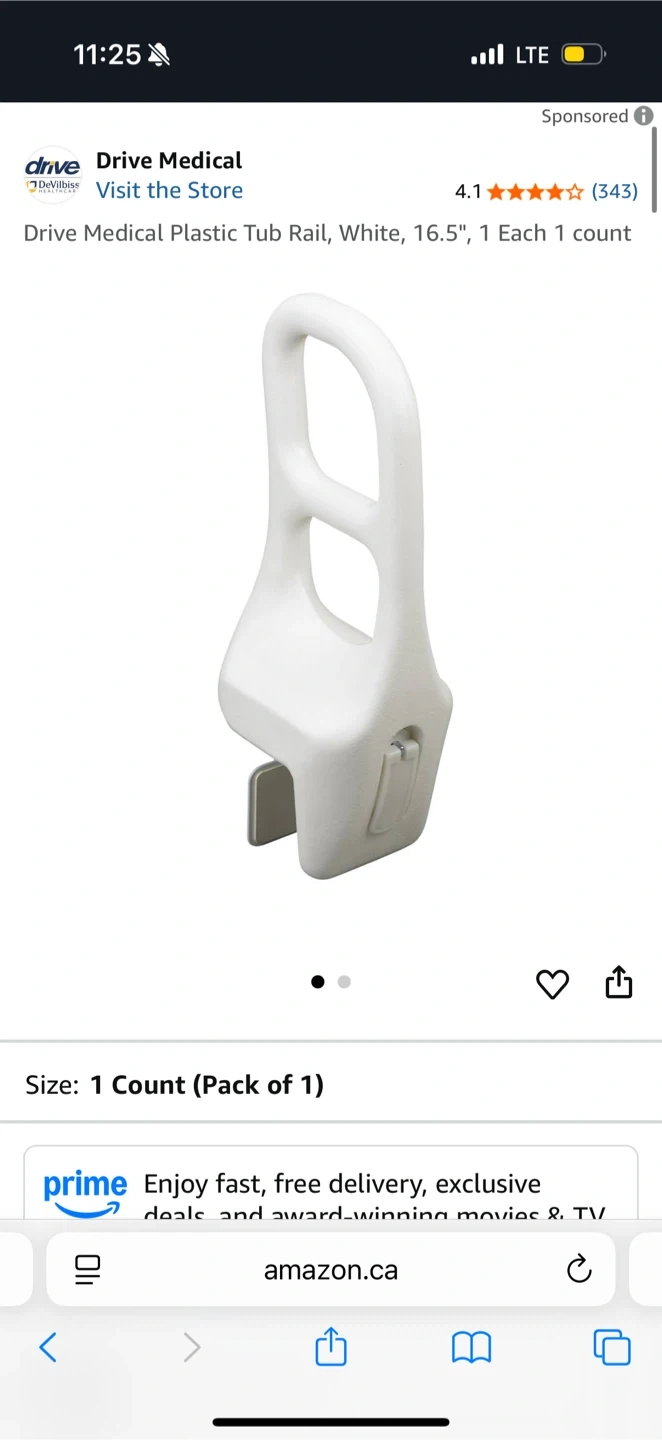Image resolution: width=662 pixels, height=1440 pixels.
Task: Open Safari bookmarks
Action: pyautogui.click(x=471, y=1348)
